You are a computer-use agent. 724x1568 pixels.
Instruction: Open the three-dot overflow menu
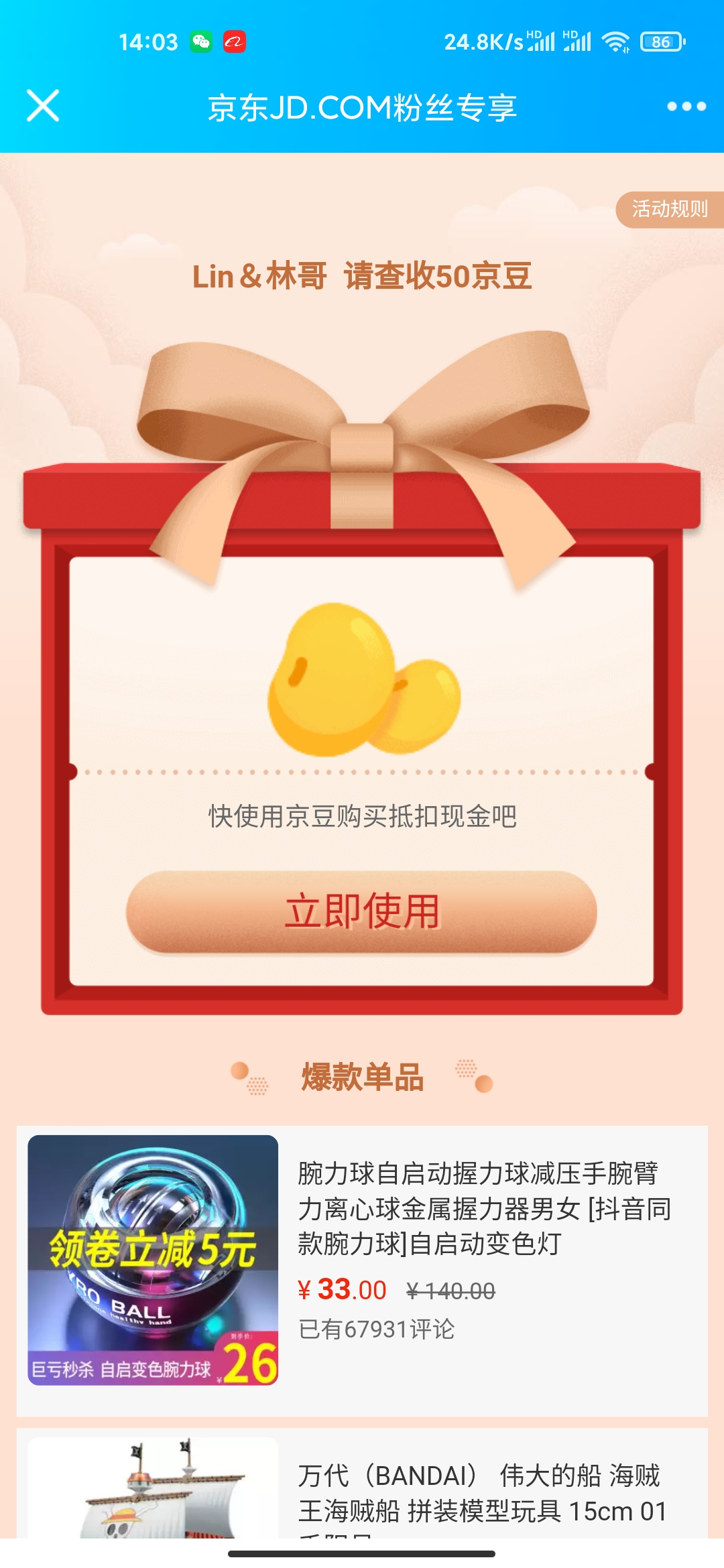tap(686, 107)
